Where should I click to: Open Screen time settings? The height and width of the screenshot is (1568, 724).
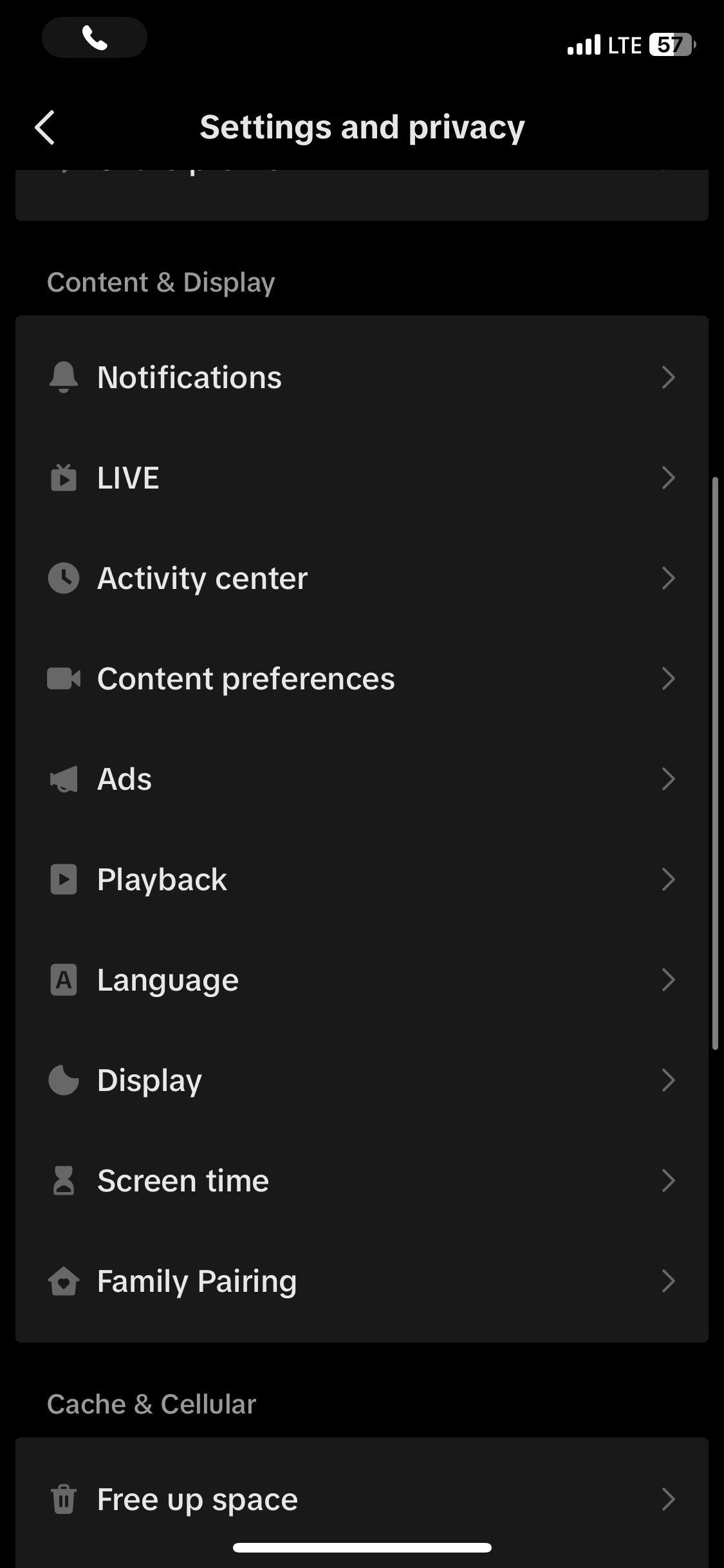pos(362,1181)
